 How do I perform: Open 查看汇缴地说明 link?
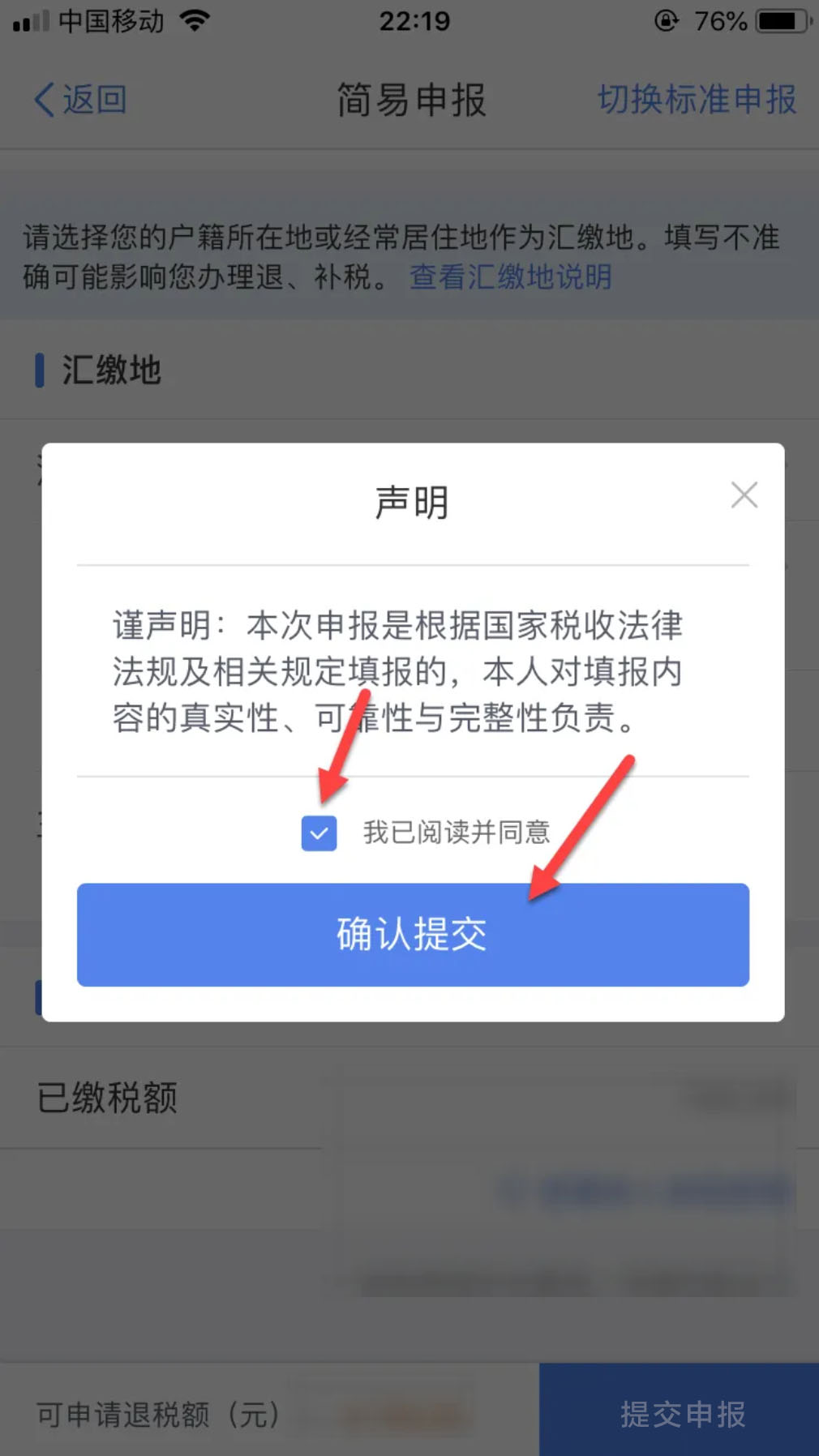tap(510, 277)
